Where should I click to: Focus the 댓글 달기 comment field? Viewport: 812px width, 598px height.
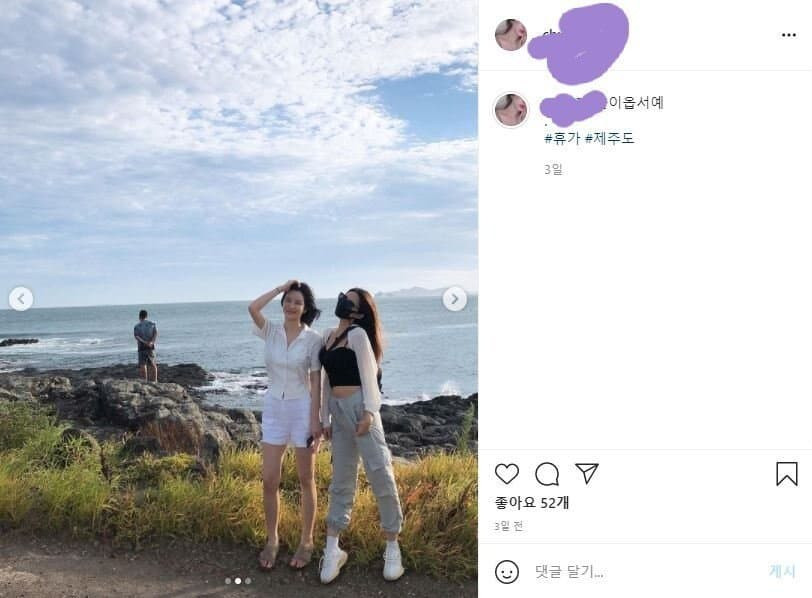[x=640, y=572]
